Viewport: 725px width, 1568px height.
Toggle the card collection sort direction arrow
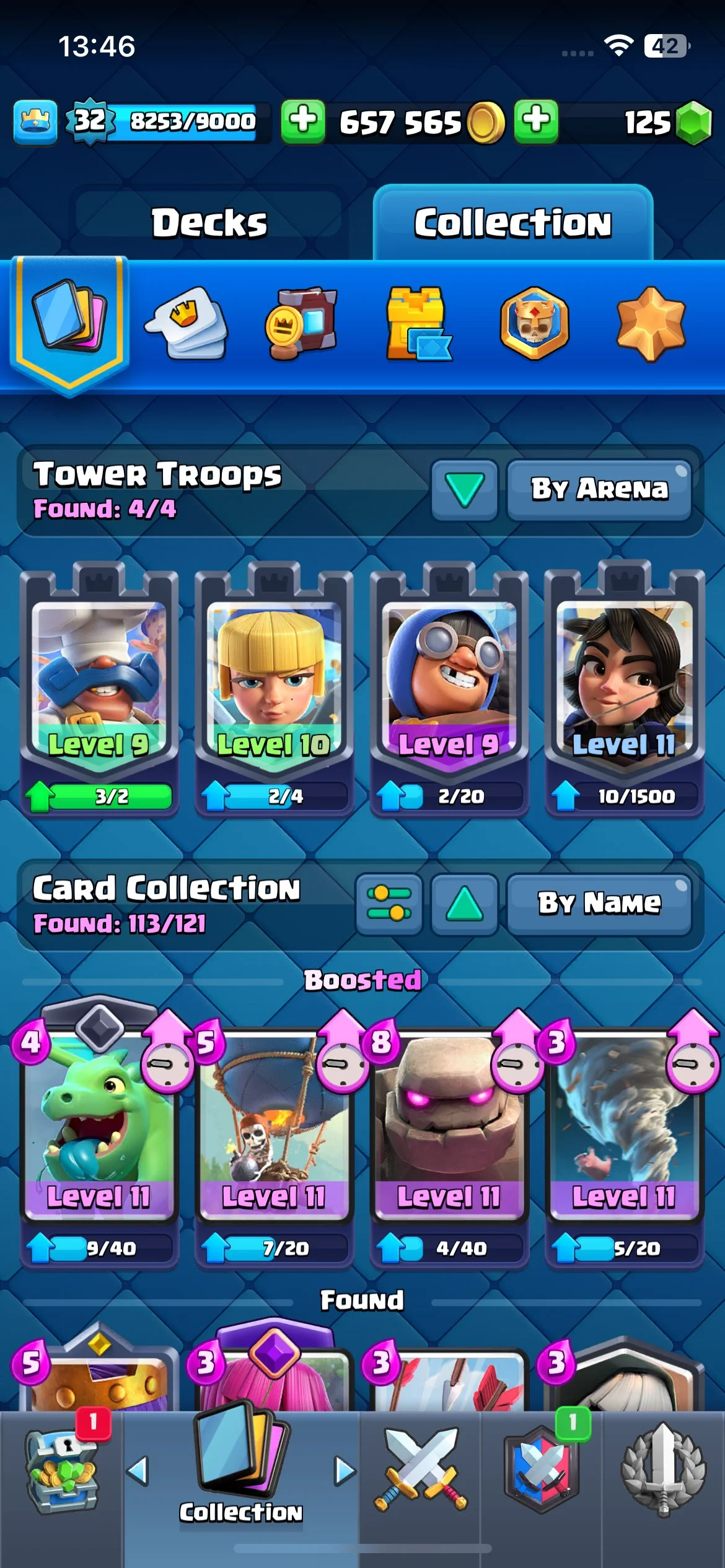pos(464,904)
